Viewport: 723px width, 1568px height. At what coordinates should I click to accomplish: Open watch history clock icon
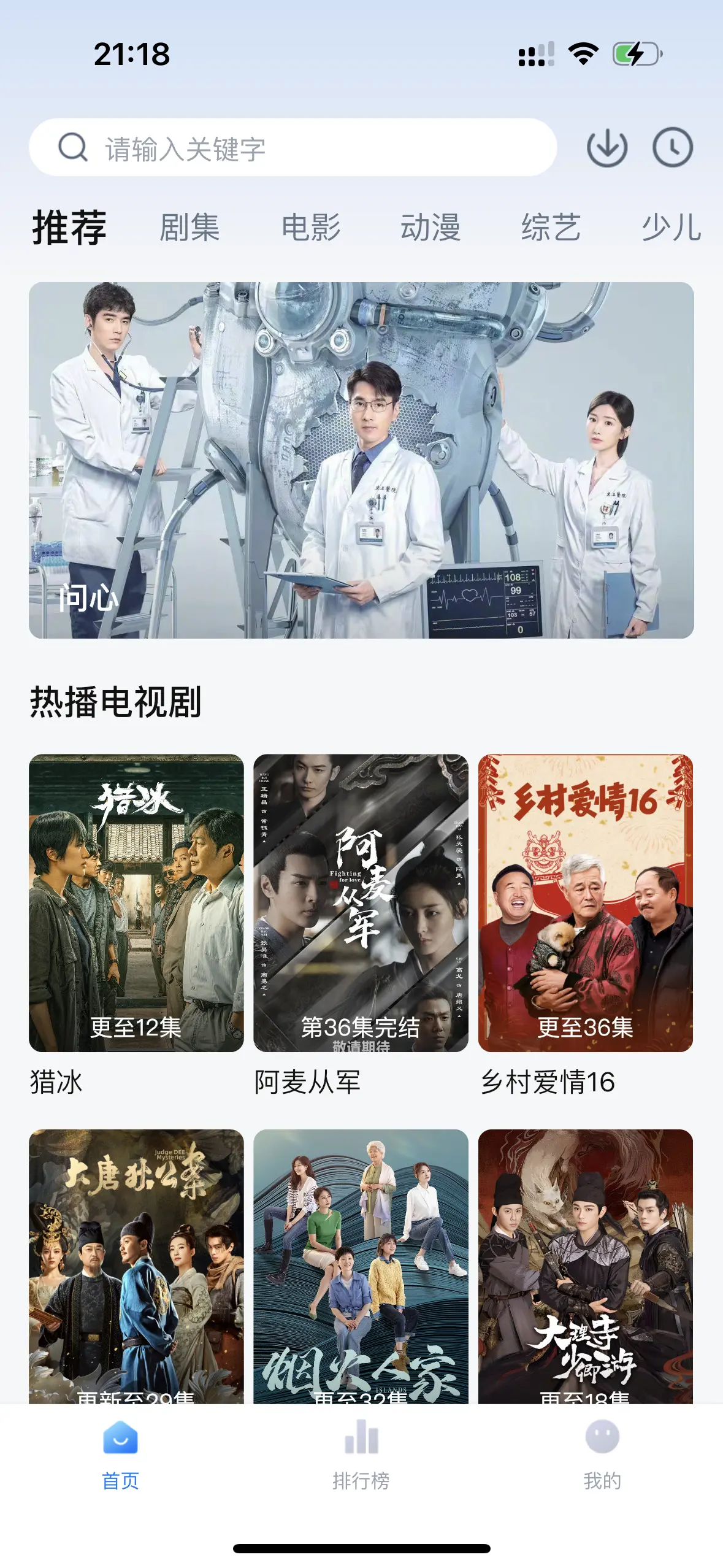click(672, 148)
